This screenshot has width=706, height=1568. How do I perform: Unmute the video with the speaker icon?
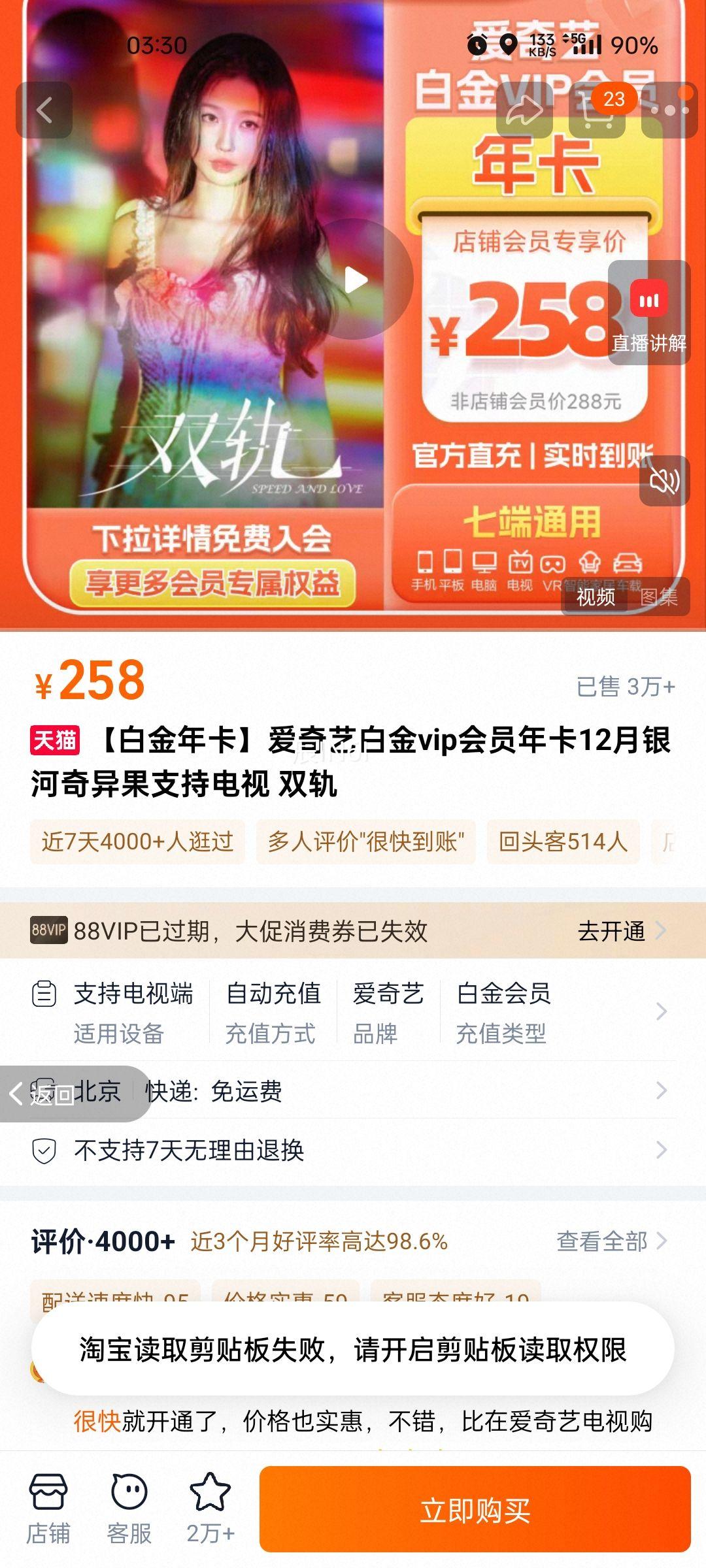(665, 482)
